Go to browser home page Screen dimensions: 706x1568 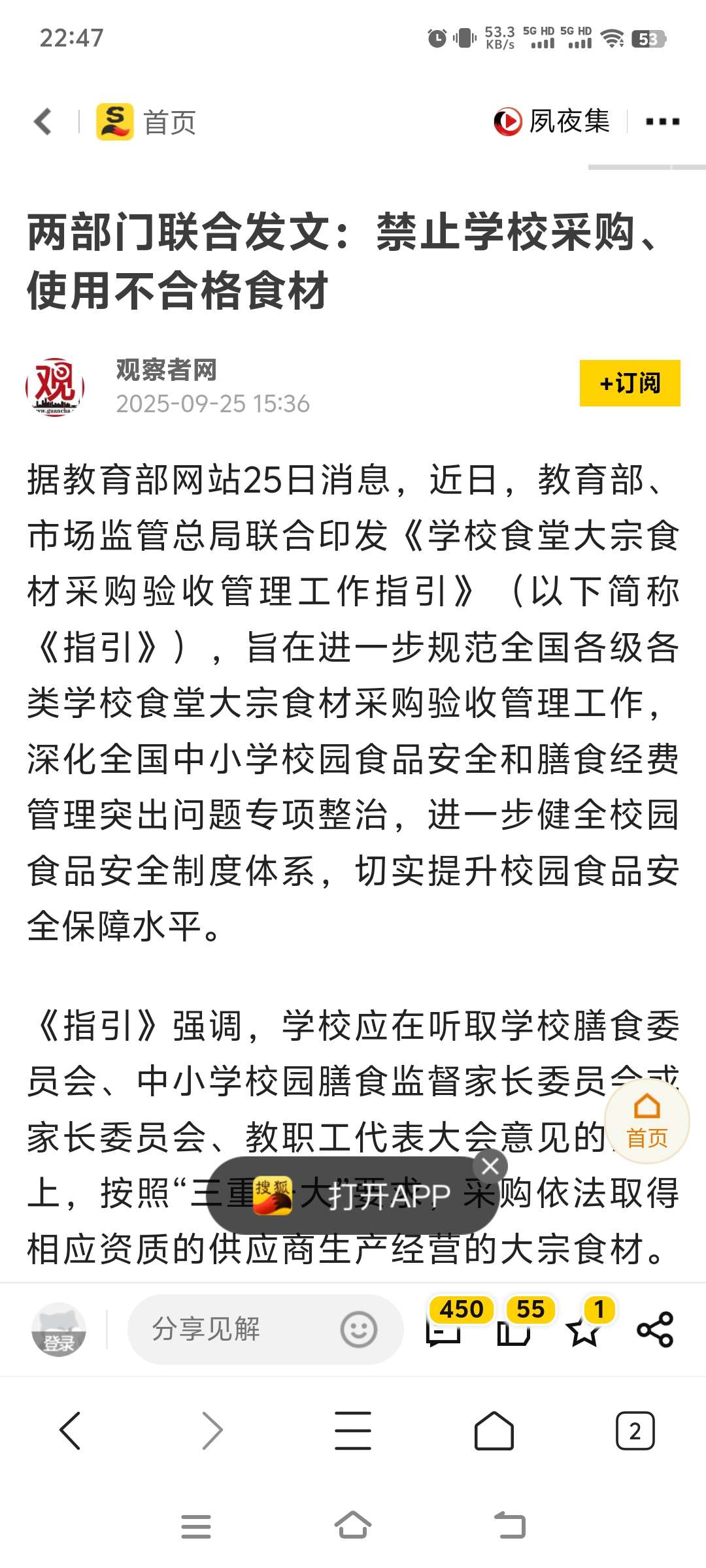click(x=494, y=1431)
